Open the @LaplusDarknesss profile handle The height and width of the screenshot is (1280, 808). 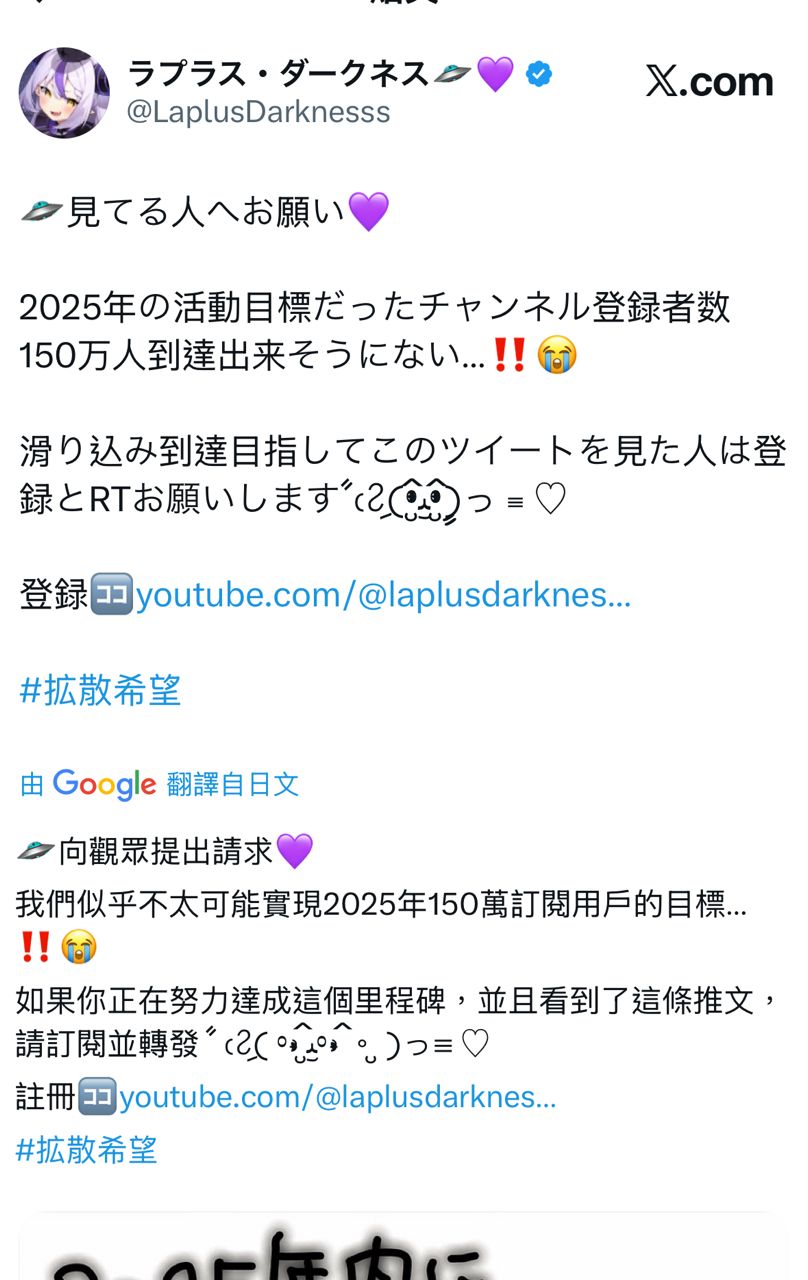[x=258, y=112]
